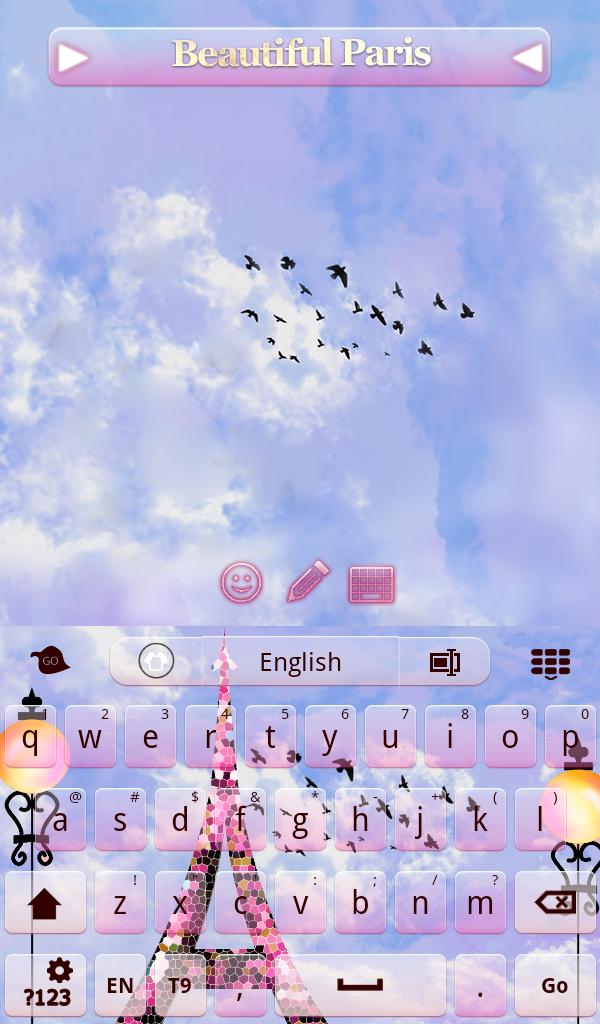Switch to the ?123 symbols keyboard
This screenshot has height=1024, width=600.
tap(47, 985)
